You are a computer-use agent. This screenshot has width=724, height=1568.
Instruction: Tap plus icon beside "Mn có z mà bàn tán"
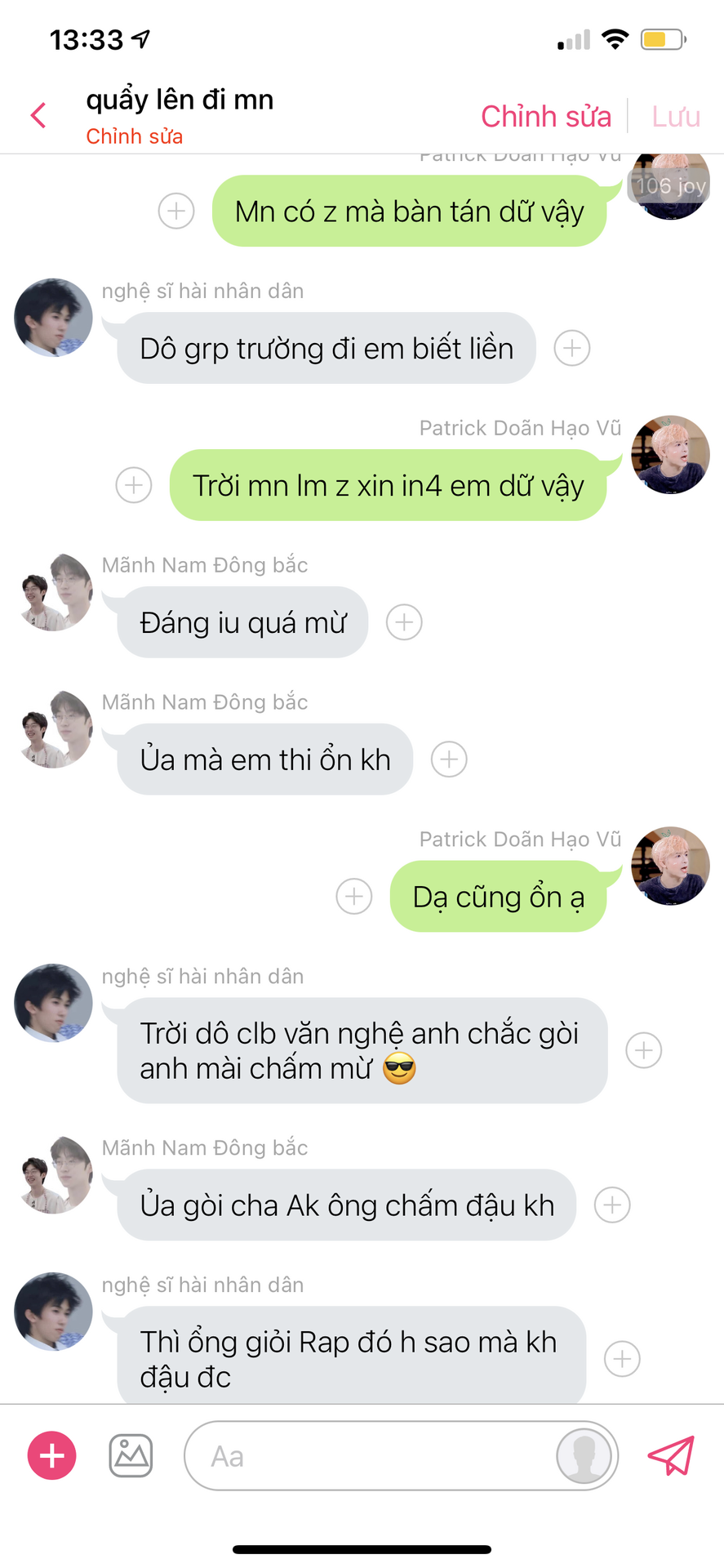tap(176, 211)
